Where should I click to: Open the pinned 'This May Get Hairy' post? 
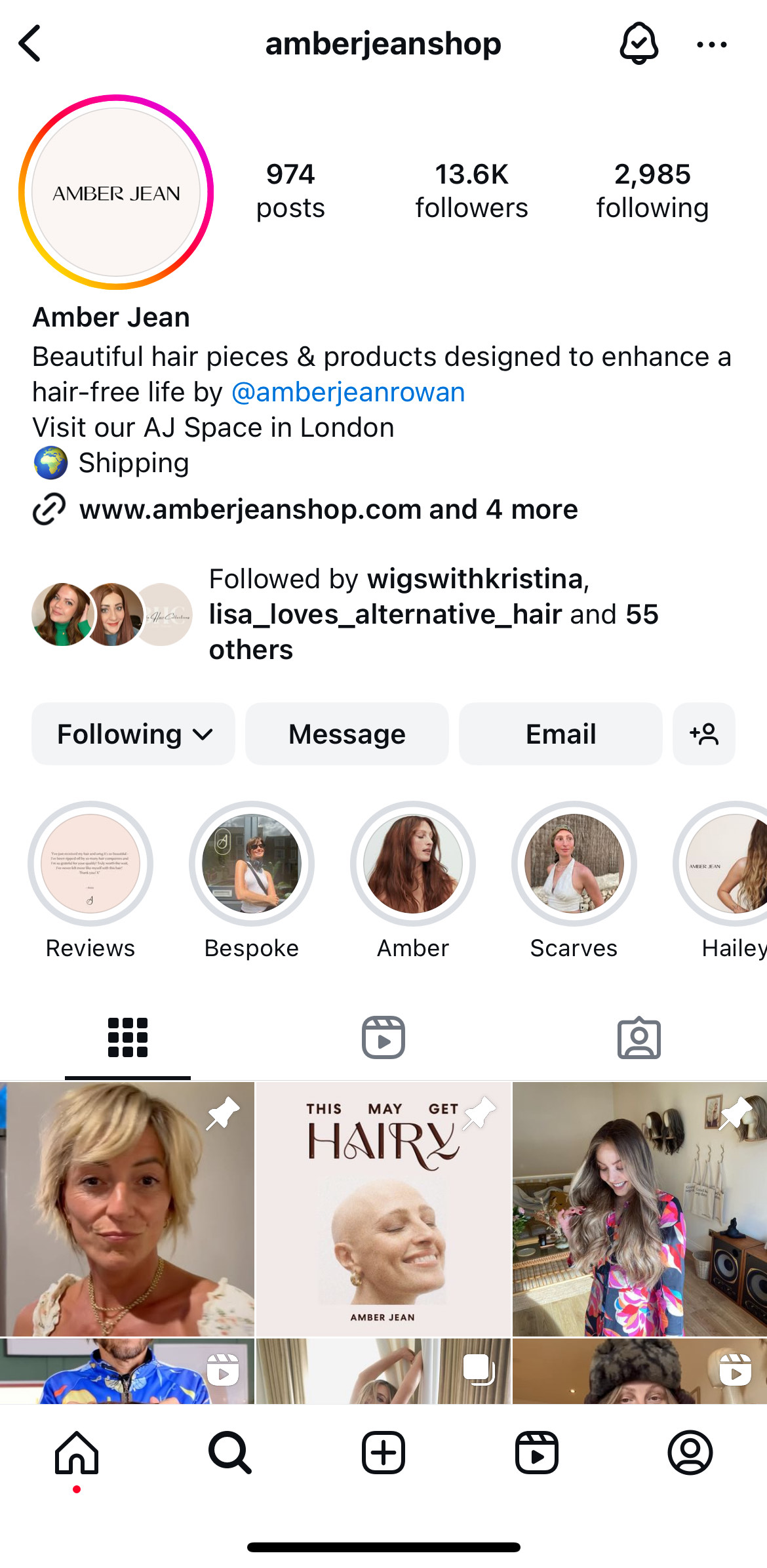[x=383, y=1208]
